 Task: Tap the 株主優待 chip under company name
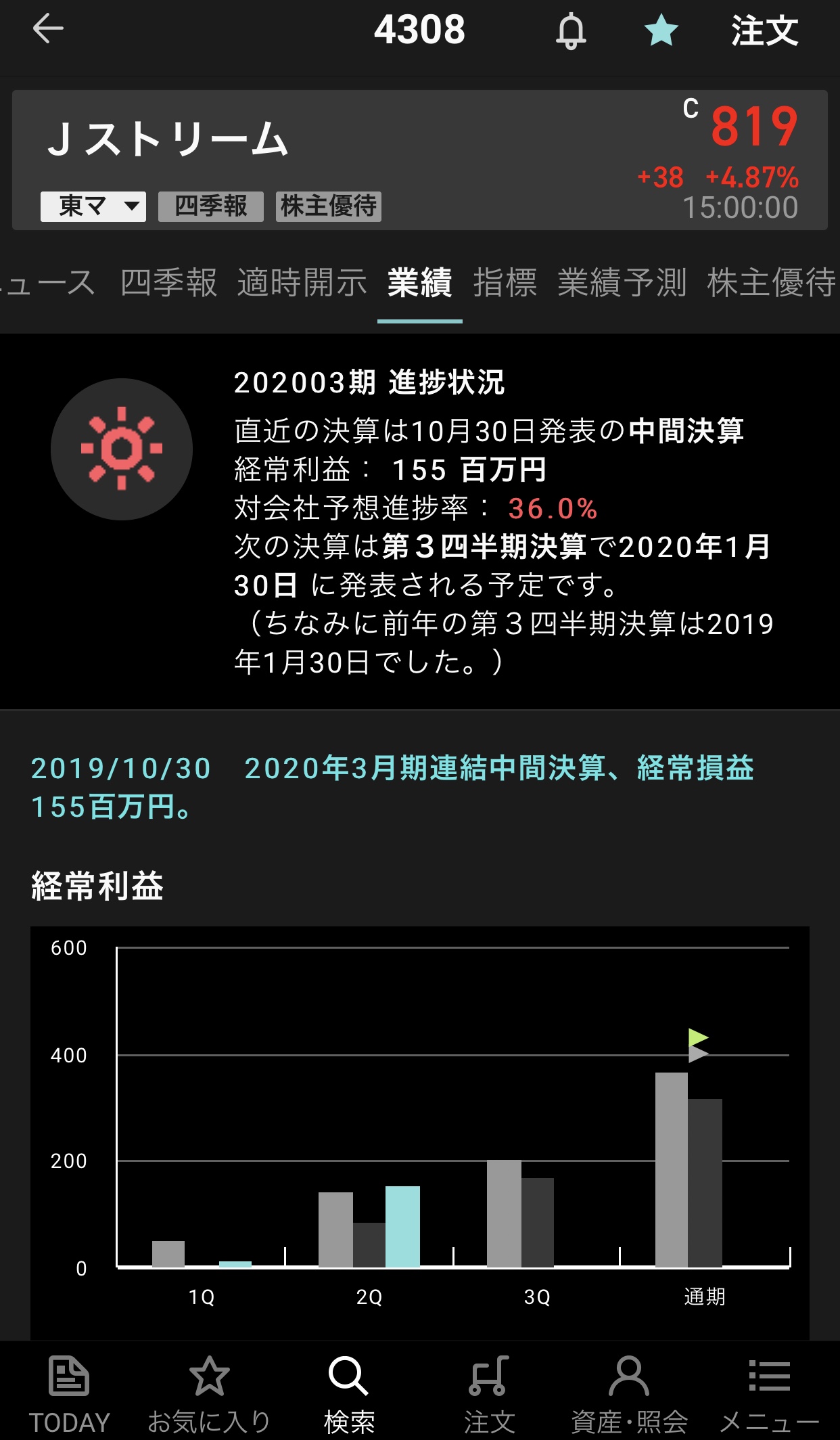pyautogui.click(x=329, y=206)
